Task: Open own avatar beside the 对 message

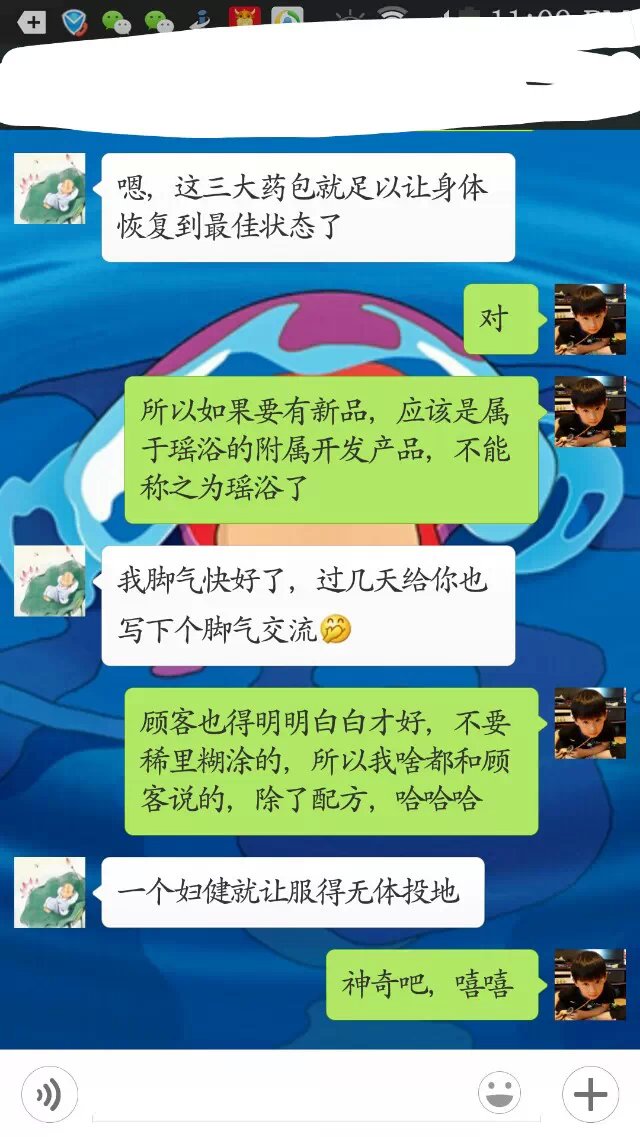Action: click(x=590, y=319)
